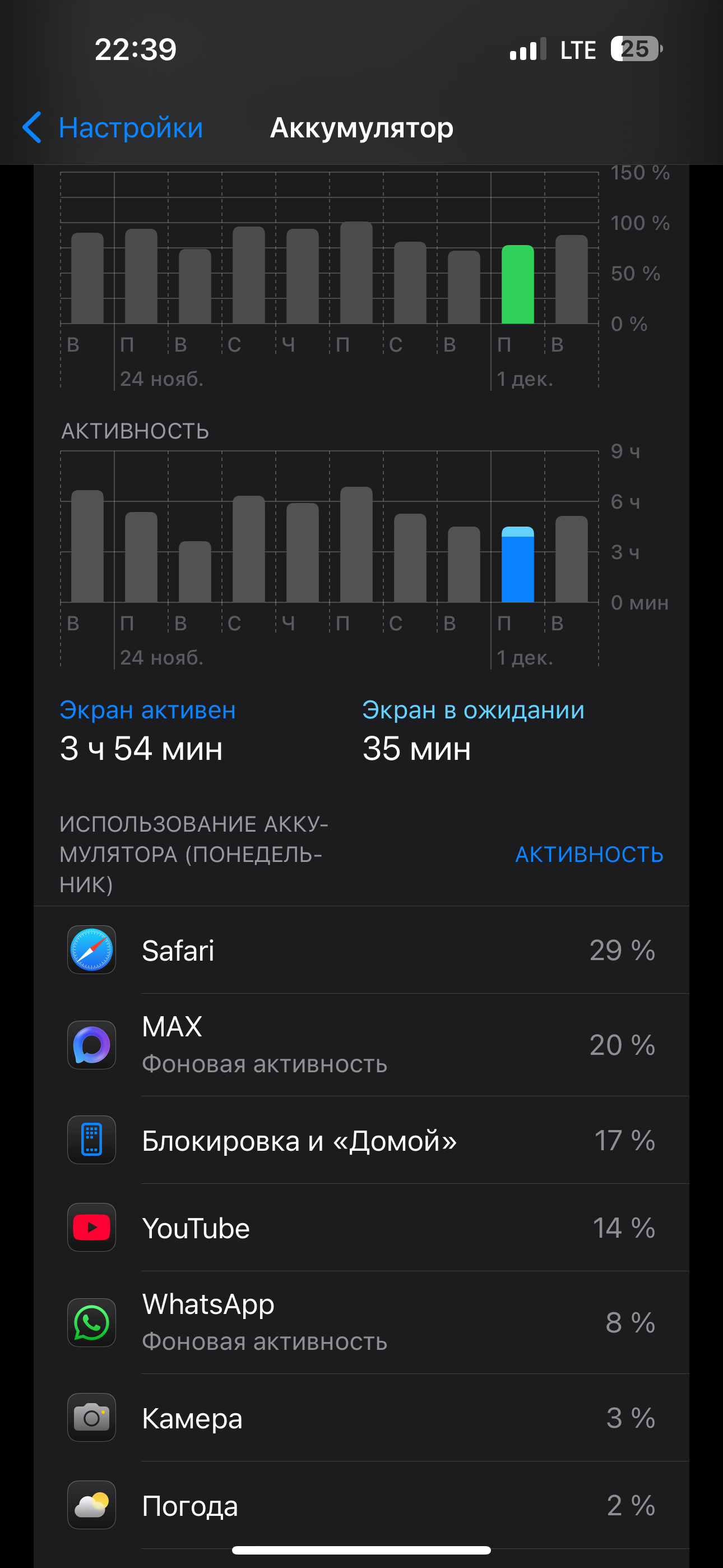
Task: Switch list to show АКТИВНОСТЬ
Action: click(588, 854)
